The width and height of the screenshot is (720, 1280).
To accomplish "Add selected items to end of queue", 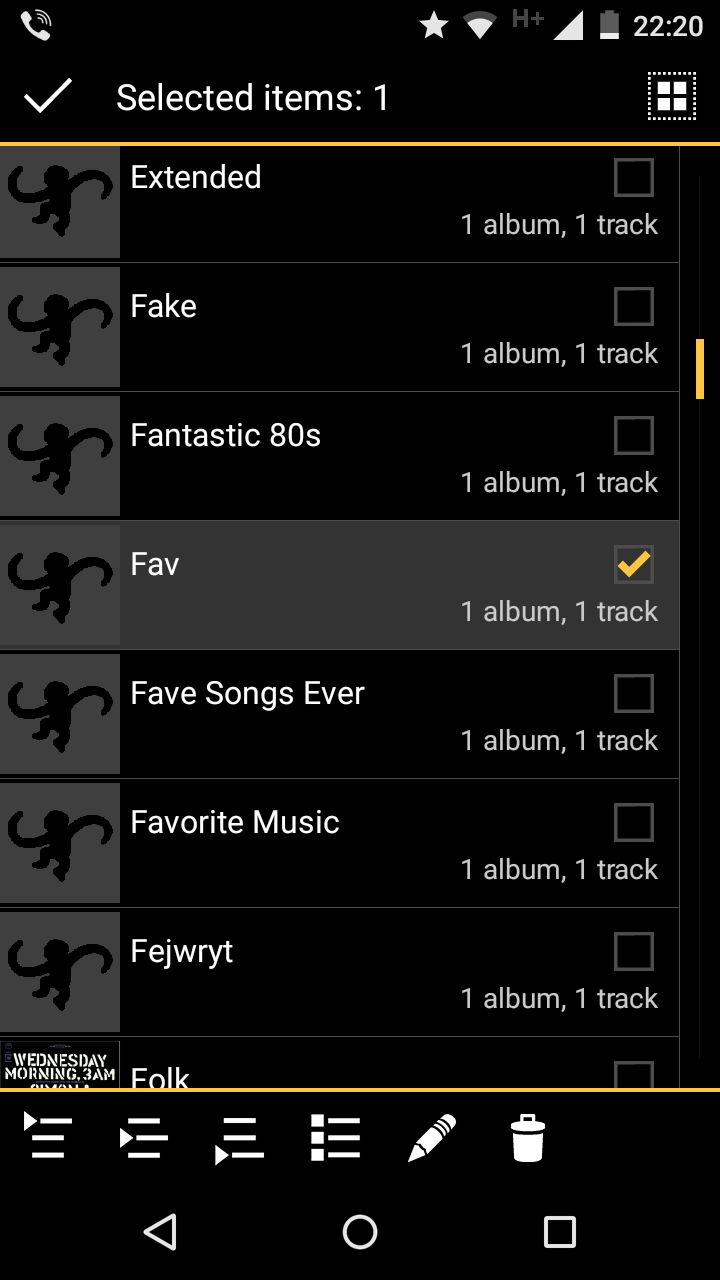I will 239,1138.
